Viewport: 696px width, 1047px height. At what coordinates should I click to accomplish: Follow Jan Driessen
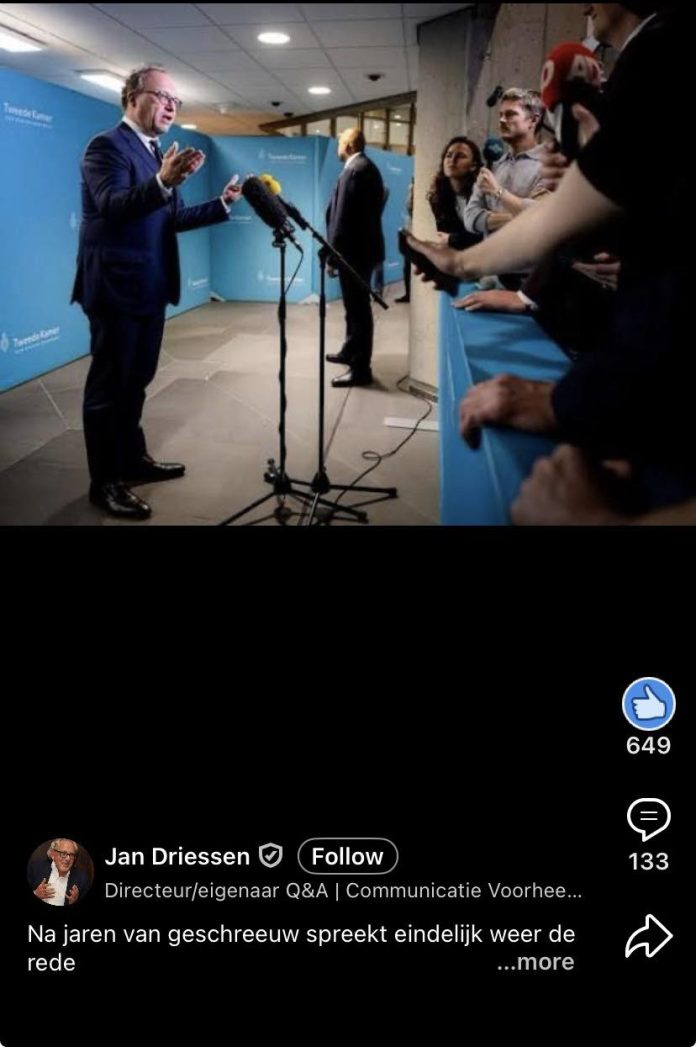[x=347, y=857]
